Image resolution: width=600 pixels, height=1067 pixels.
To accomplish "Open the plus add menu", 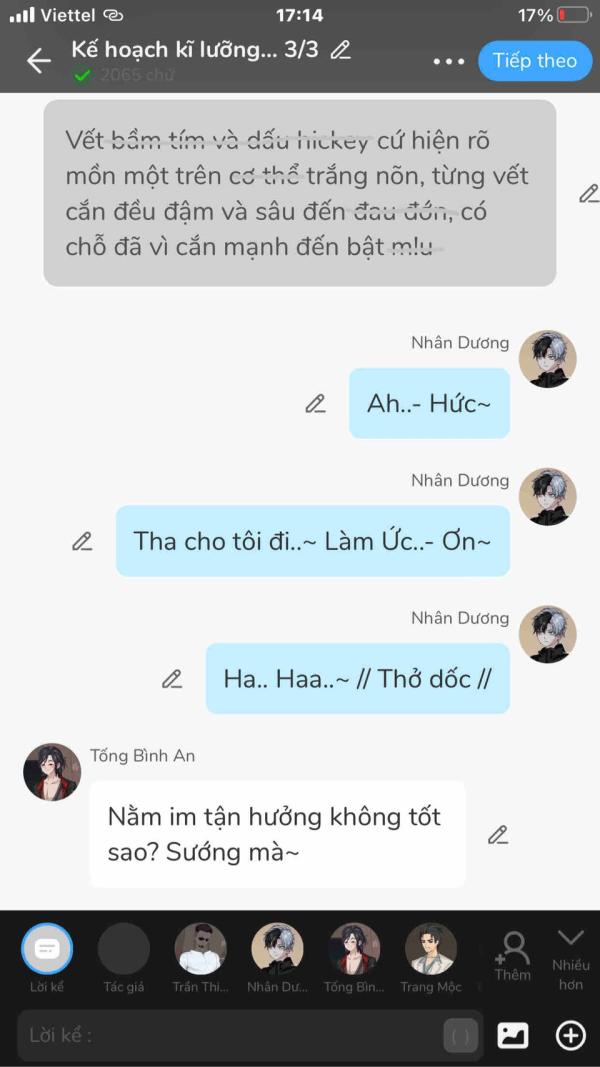I will [570, 1035].
